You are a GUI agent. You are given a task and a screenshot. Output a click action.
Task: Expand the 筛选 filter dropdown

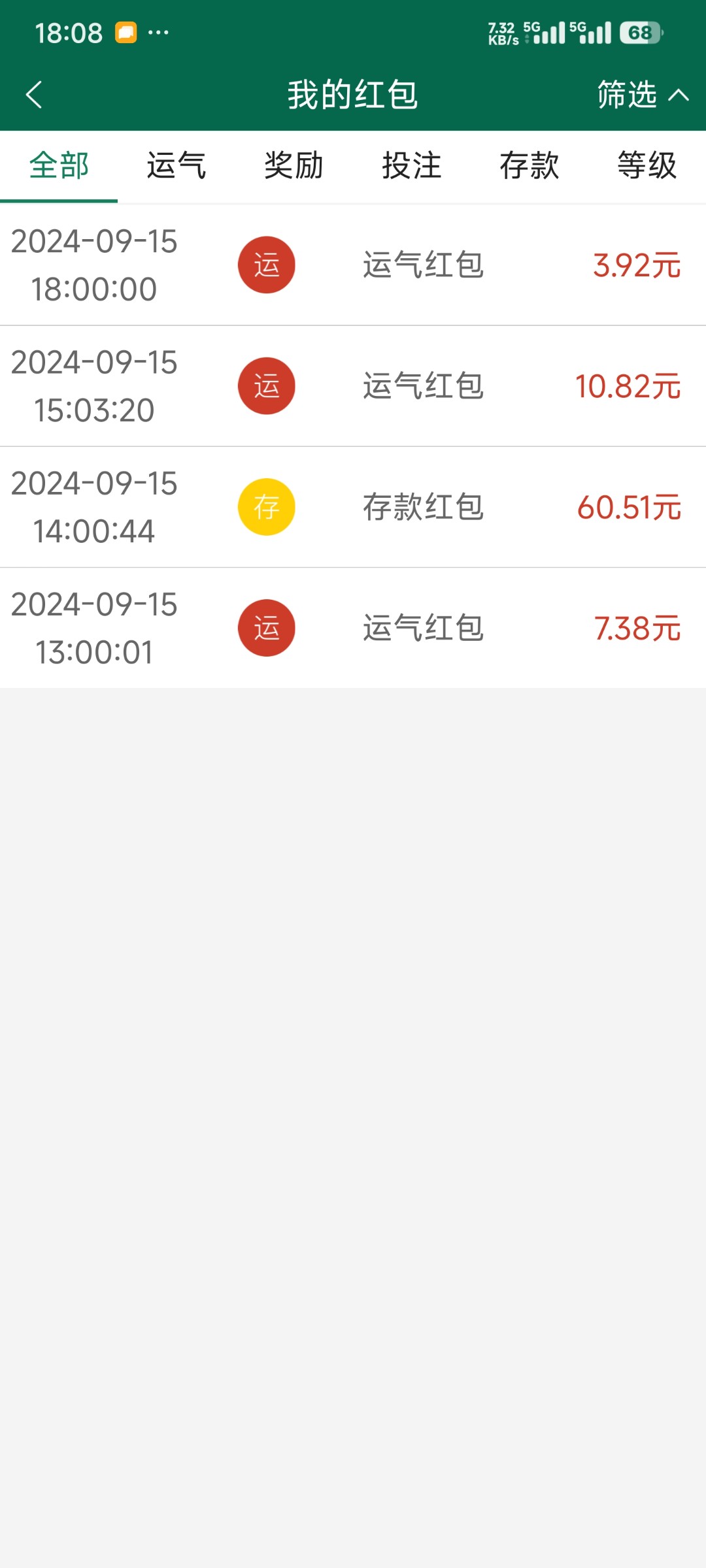click(x=642, y=95)
